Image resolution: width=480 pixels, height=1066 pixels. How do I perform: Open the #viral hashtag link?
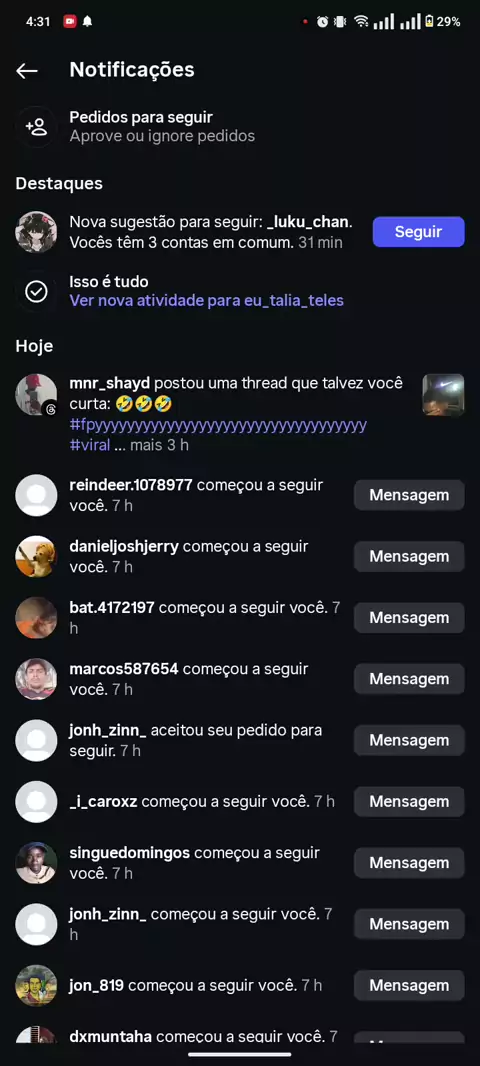click(x=90, y=445)
